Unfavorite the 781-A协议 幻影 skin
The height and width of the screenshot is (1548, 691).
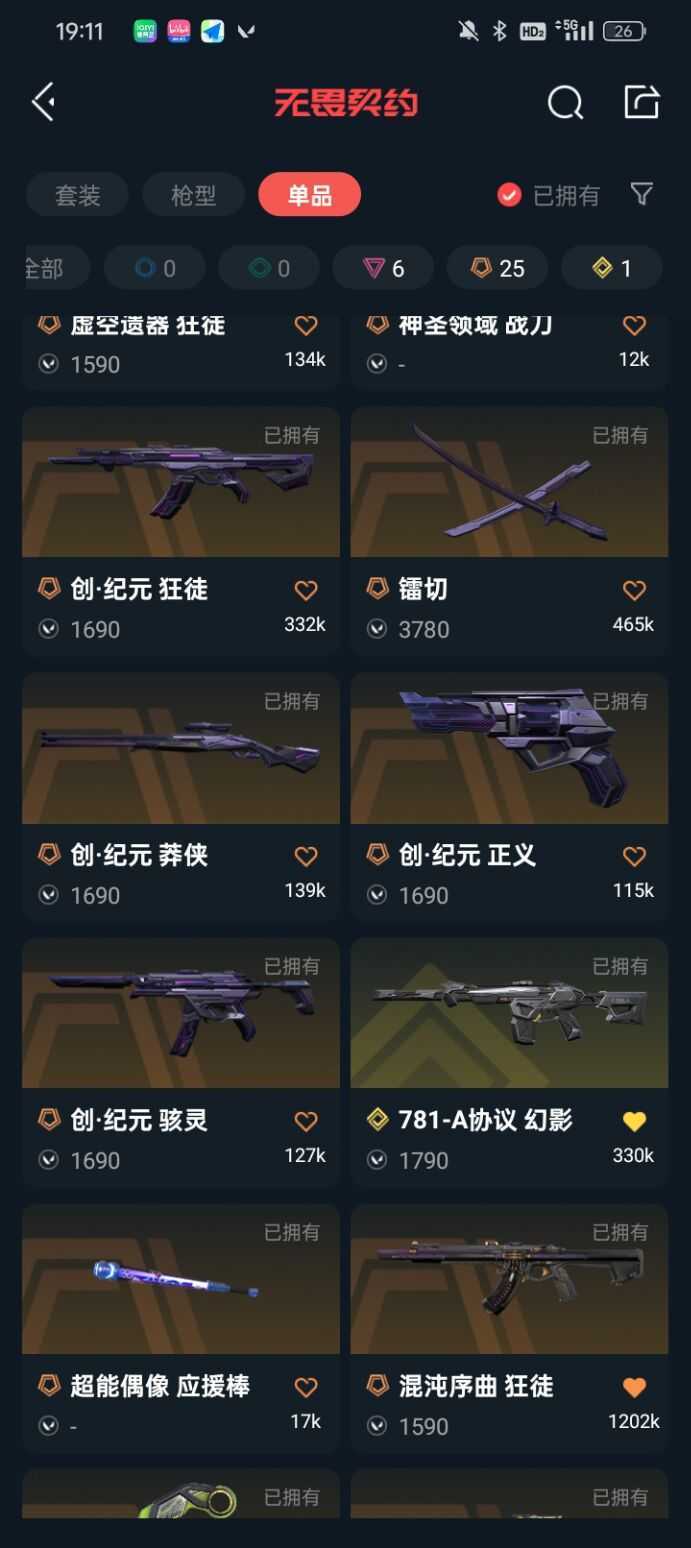pyautogui.click(x=634, y=1121)
